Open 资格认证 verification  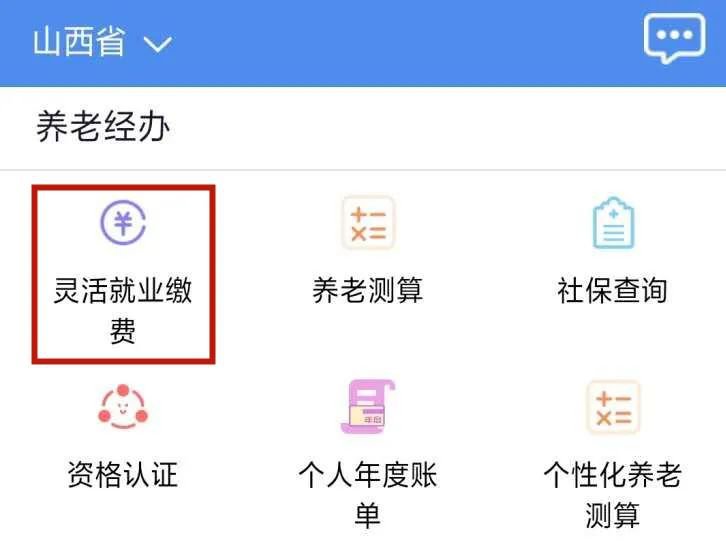click(123, 432)
